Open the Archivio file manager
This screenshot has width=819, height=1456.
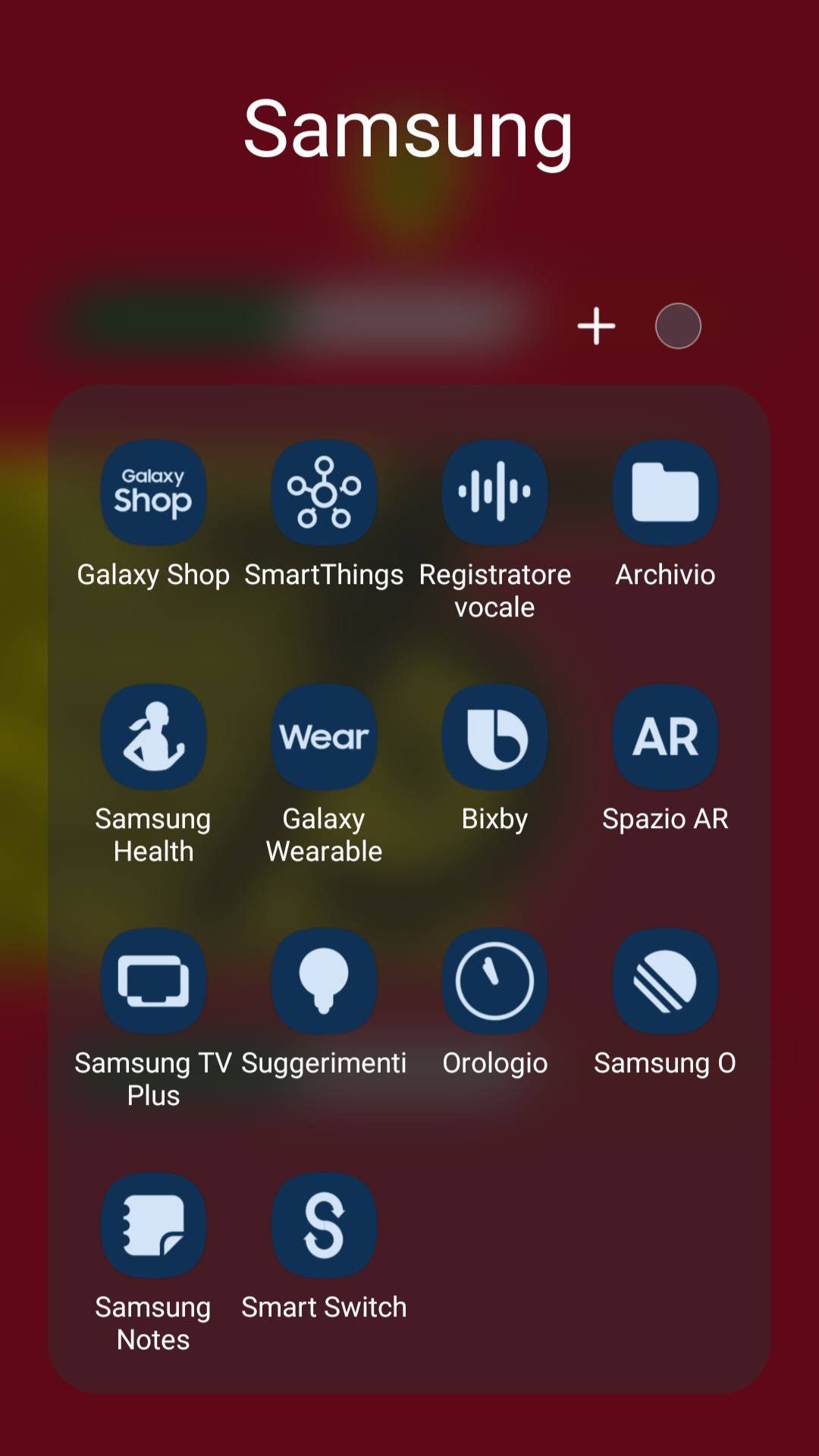665,493
